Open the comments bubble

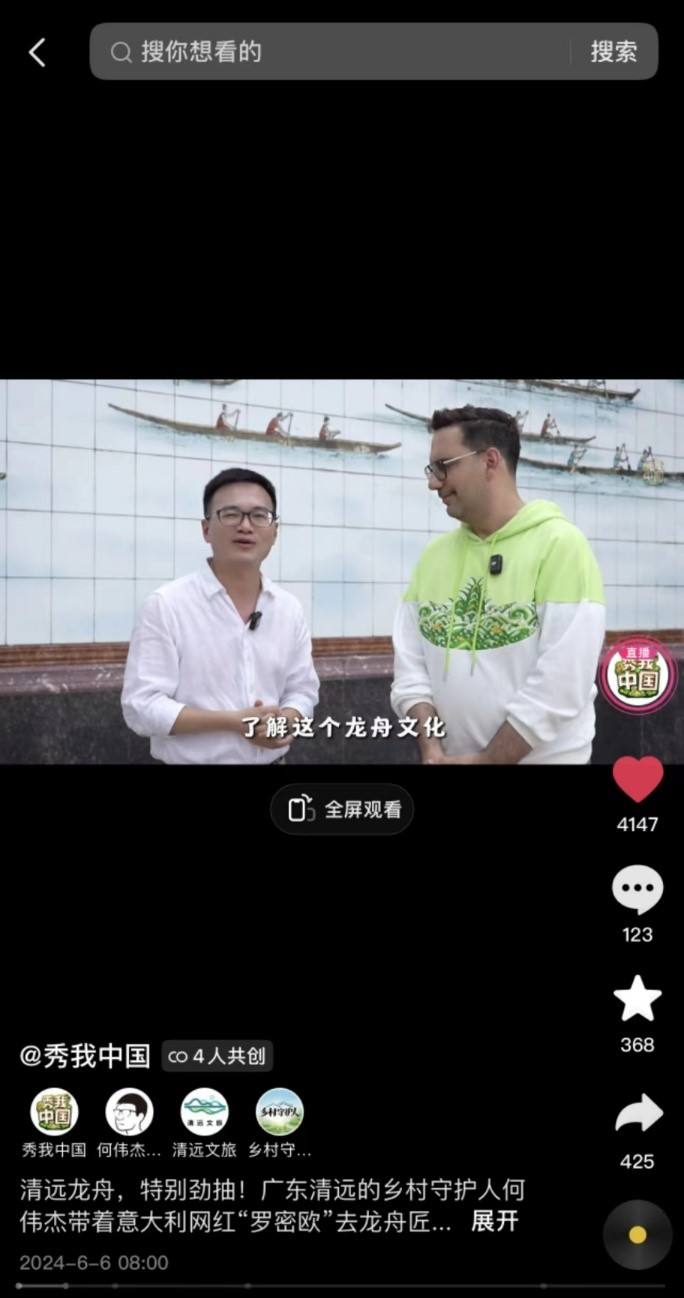(x=638, y=890)
